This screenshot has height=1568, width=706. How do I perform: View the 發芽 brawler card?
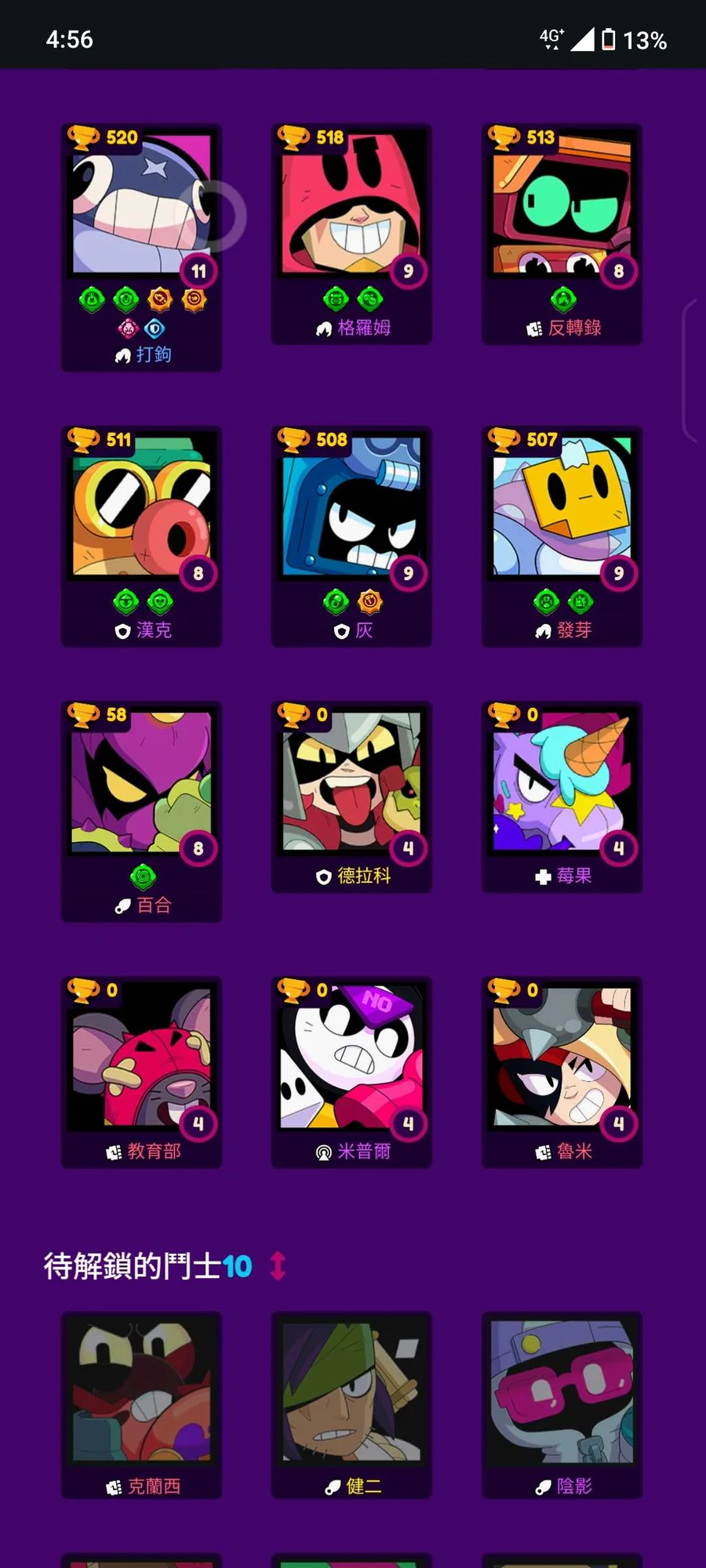pos(562,536)
